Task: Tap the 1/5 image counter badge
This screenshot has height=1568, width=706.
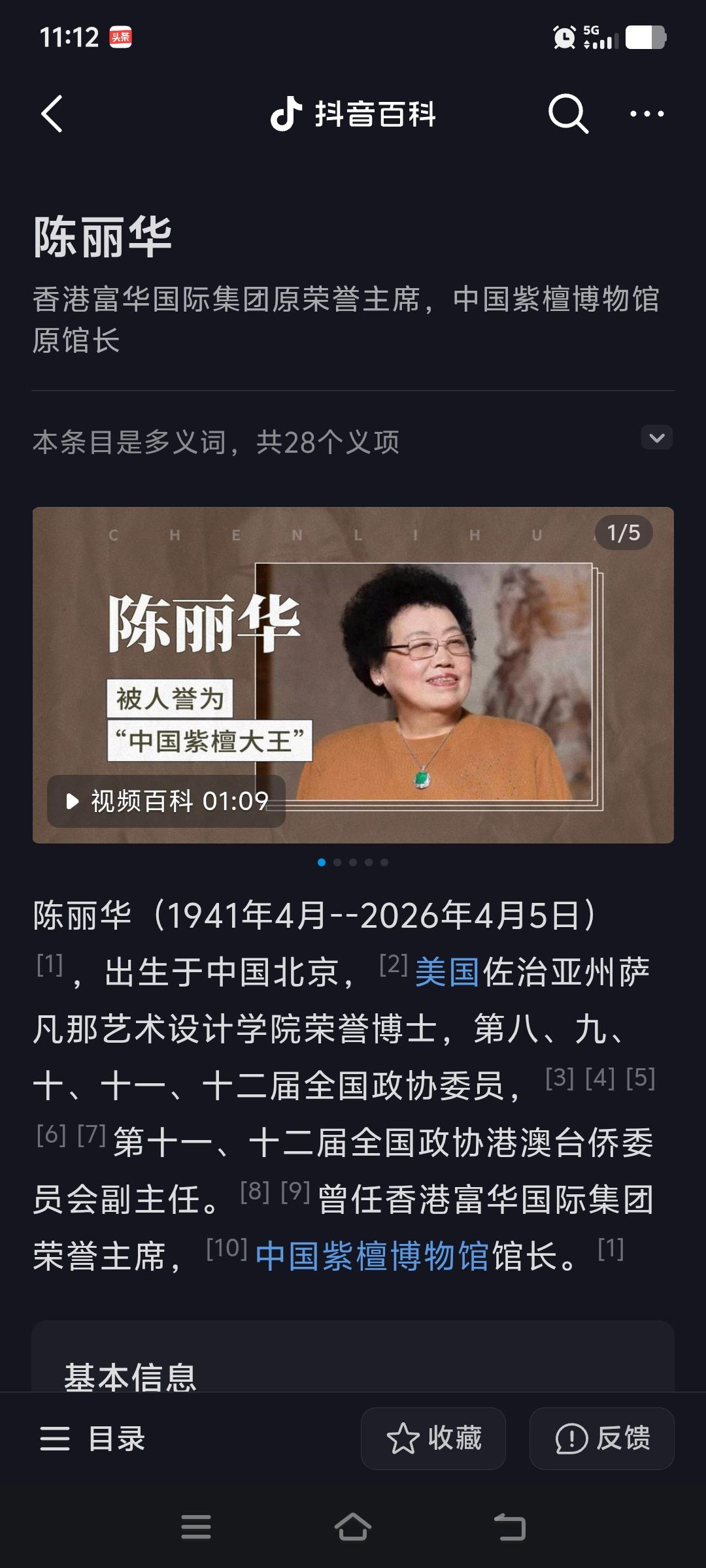Action: (x=623, y=533)
